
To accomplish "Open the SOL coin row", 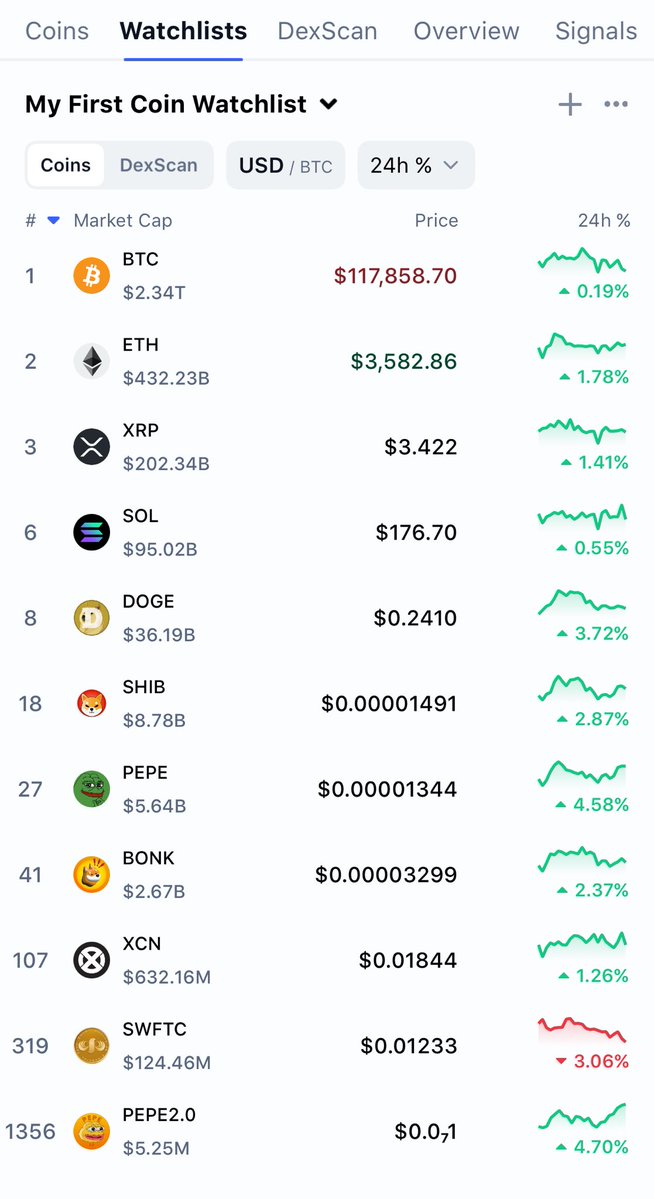I will pos(327,532).
